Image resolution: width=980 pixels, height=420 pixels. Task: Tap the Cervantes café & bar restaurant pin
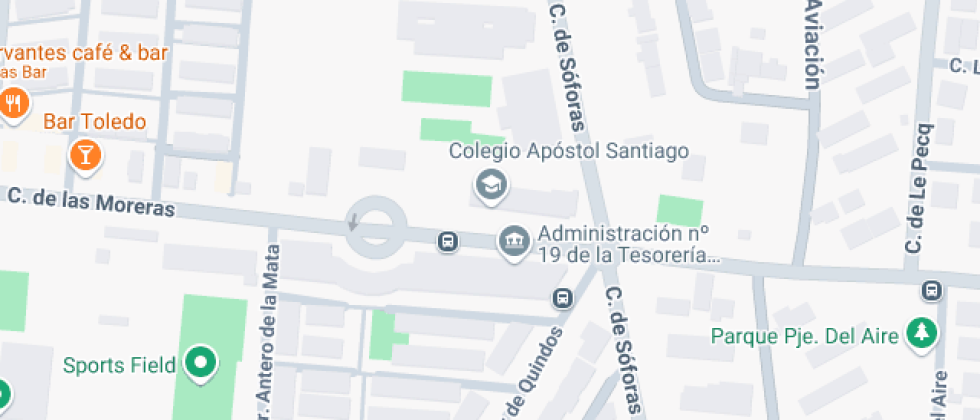(13, 102)
